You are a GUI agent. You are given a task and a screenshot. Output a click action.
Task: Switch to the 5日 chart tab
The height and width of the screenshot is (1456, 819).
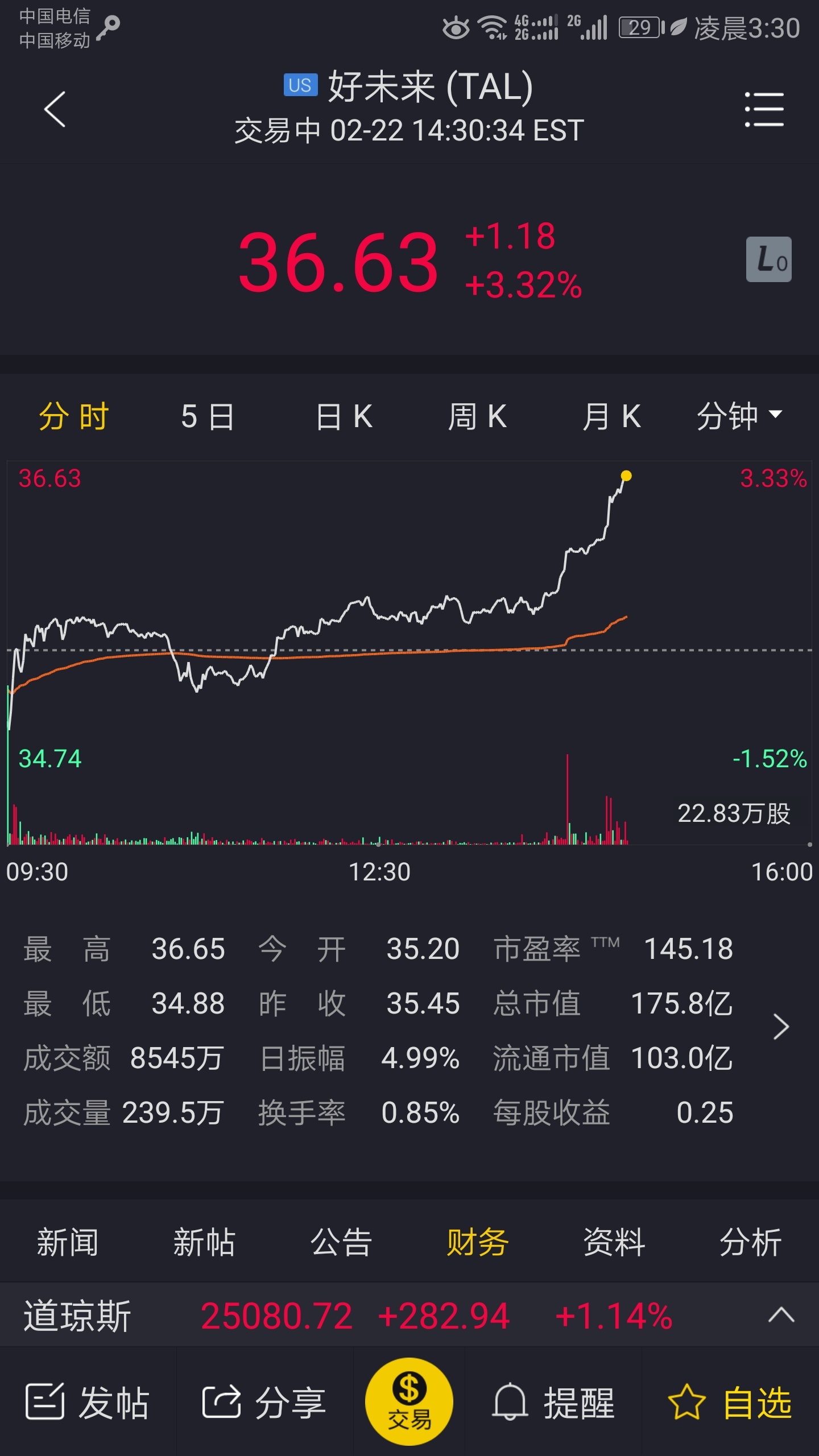208,416
